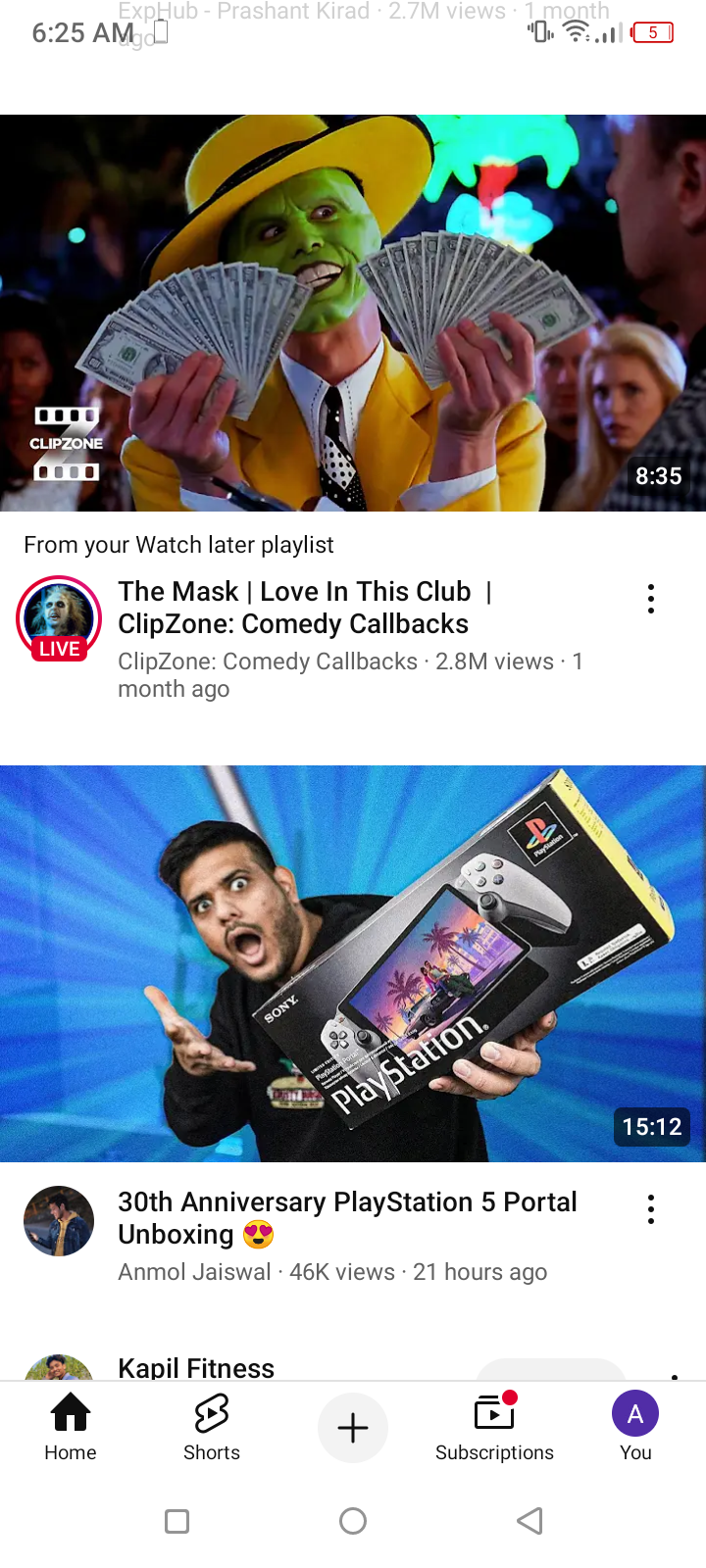
Task: Tap the system back button
Action: pos(529,1521)
